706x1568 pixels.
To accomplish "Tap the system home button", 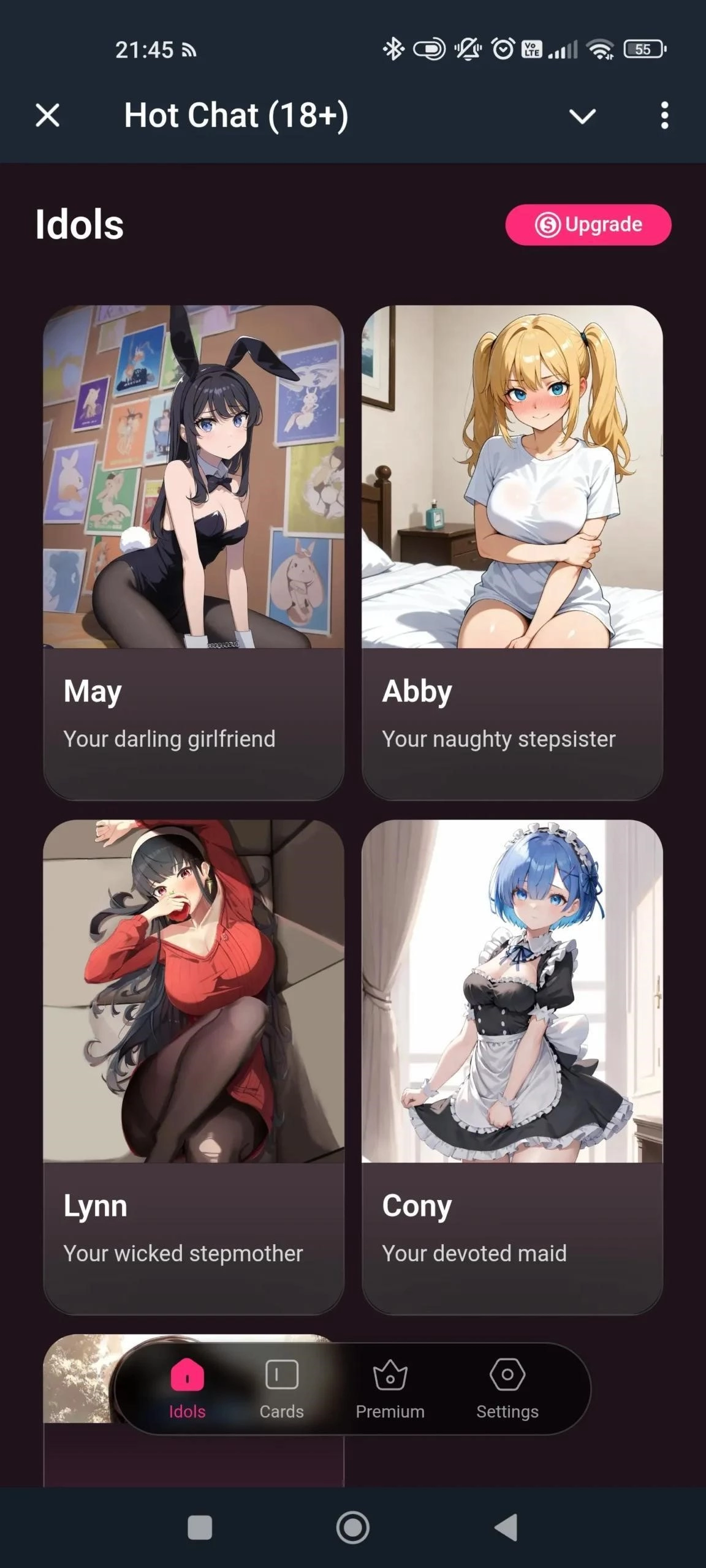I will [x=353, y=1528].
